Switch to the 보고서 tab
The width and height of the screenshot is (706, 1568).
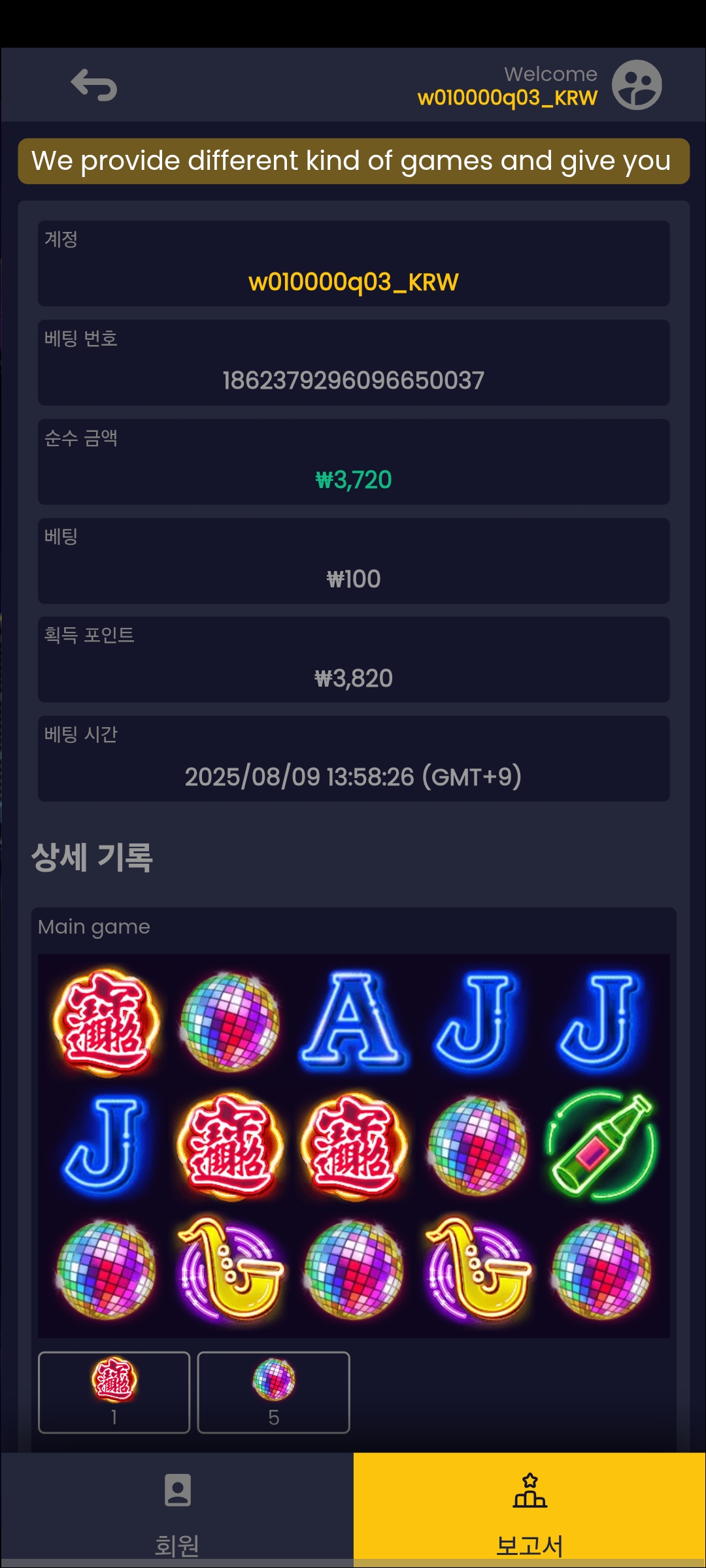click(x=529, y=1509)
